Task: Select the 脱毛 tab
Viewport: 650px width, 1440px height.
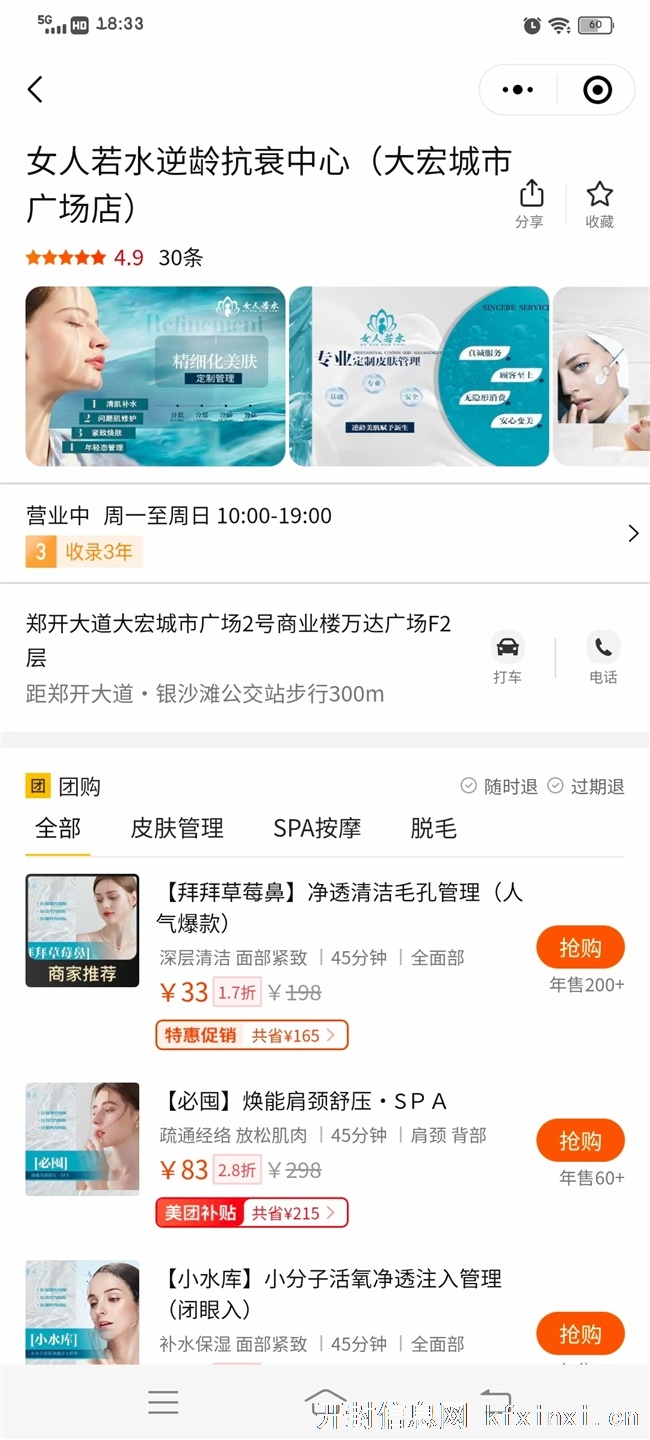Action: (x=433, y=828)
